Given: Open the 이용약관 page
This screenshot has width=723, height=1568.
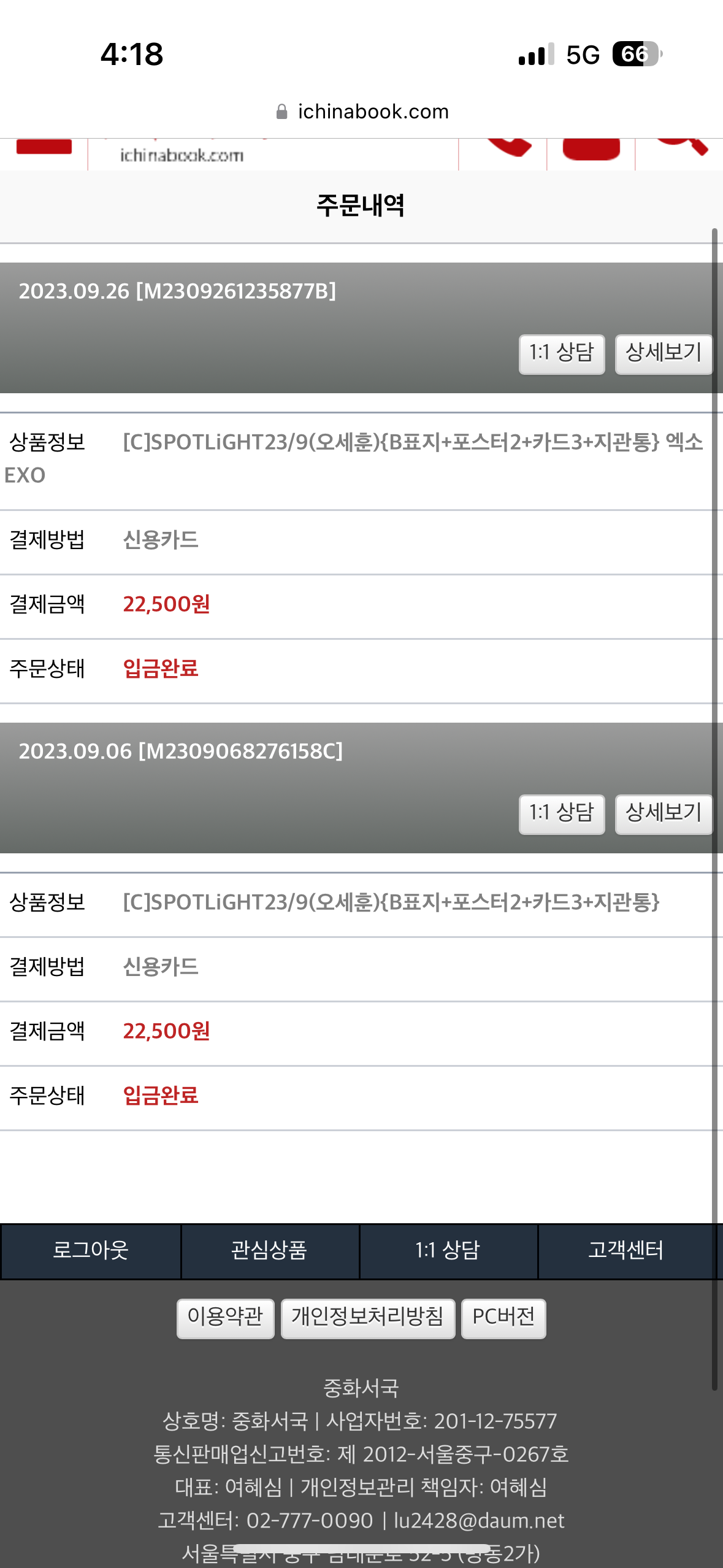Looking at the screenshot, I should pos(225,1318).
